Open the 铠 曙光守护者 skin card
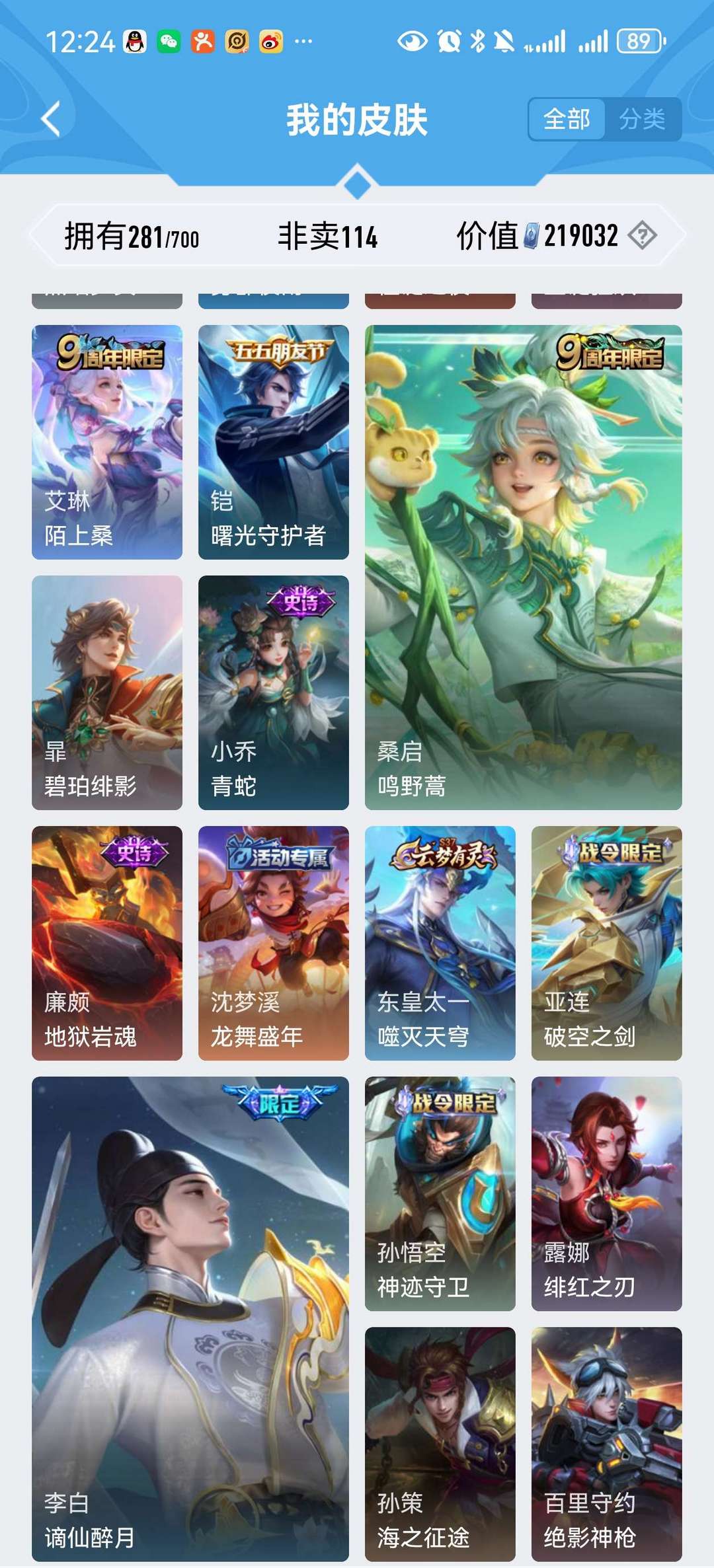This screenshot has width=714, height=1568. click(274, 442)
